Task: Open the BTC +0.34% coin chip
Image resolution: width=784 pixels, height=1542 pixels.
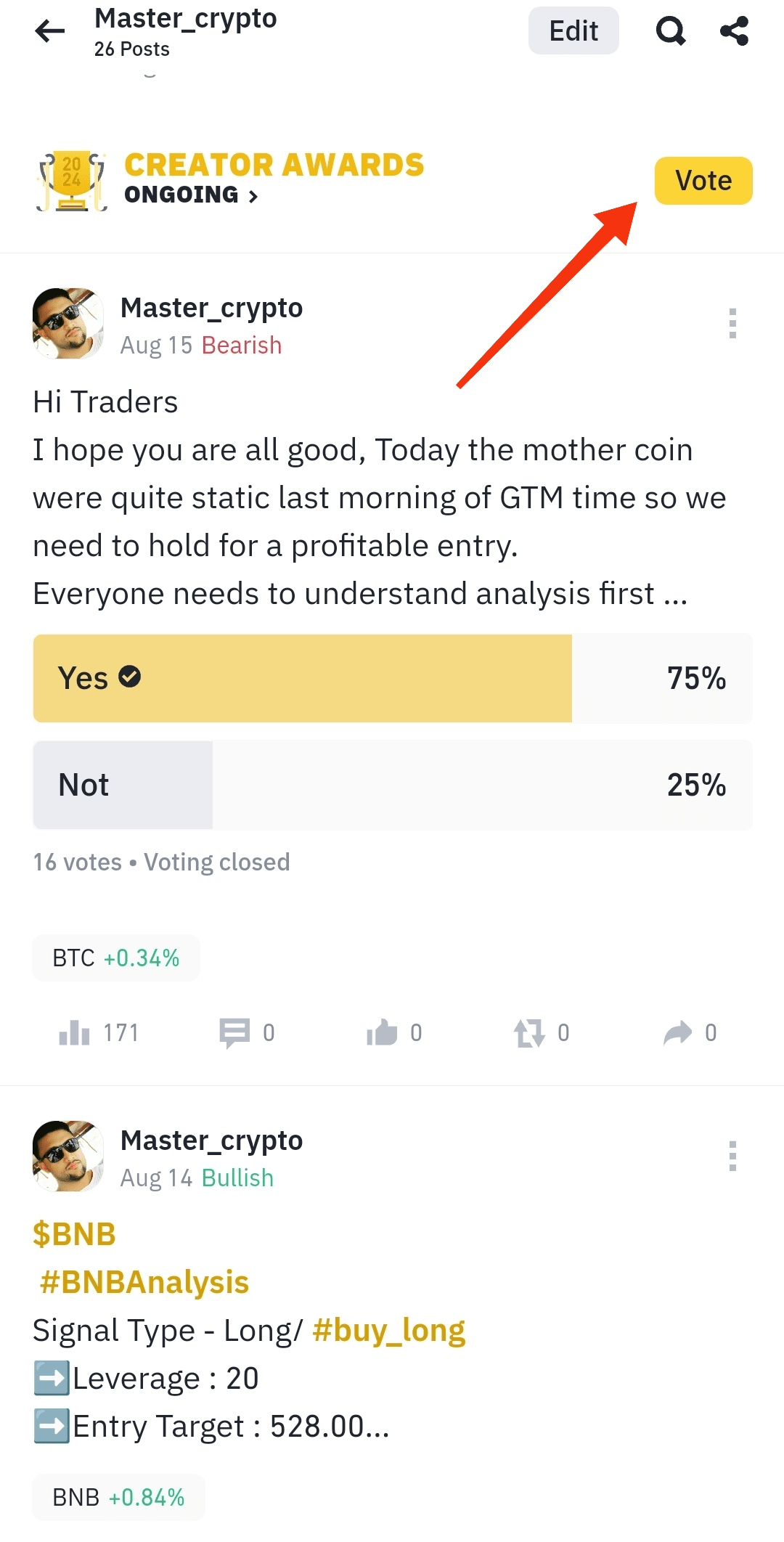Action: (116, 958)
